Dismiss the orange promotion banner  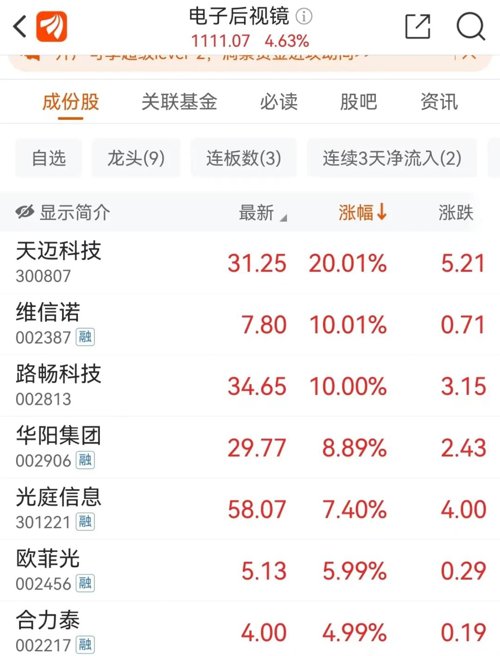coord(469,55)
